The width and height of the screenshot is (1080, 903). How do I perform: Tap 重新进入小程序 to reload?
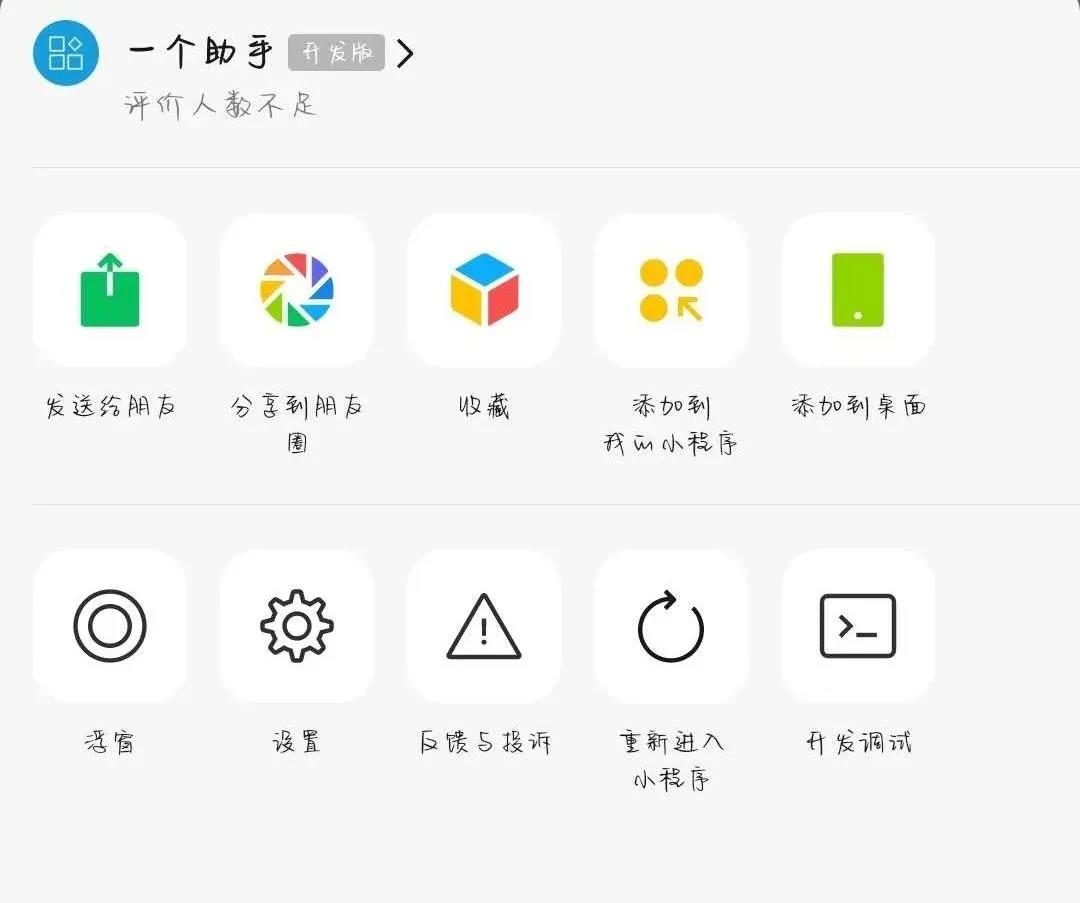pyautogui.click(x=671, y=626)
